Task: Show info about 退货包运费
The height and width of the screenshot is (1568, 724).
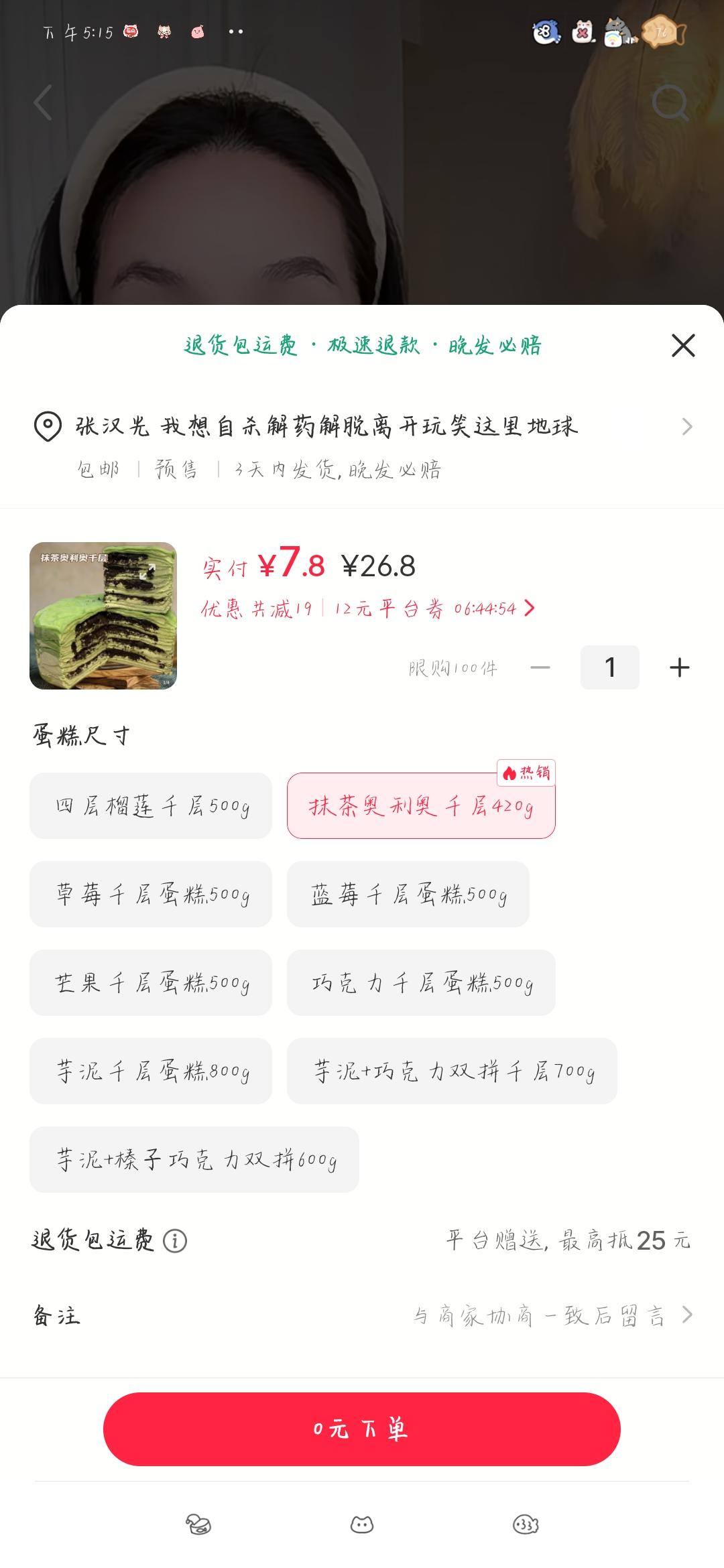Action: (x=175, y=1241)
